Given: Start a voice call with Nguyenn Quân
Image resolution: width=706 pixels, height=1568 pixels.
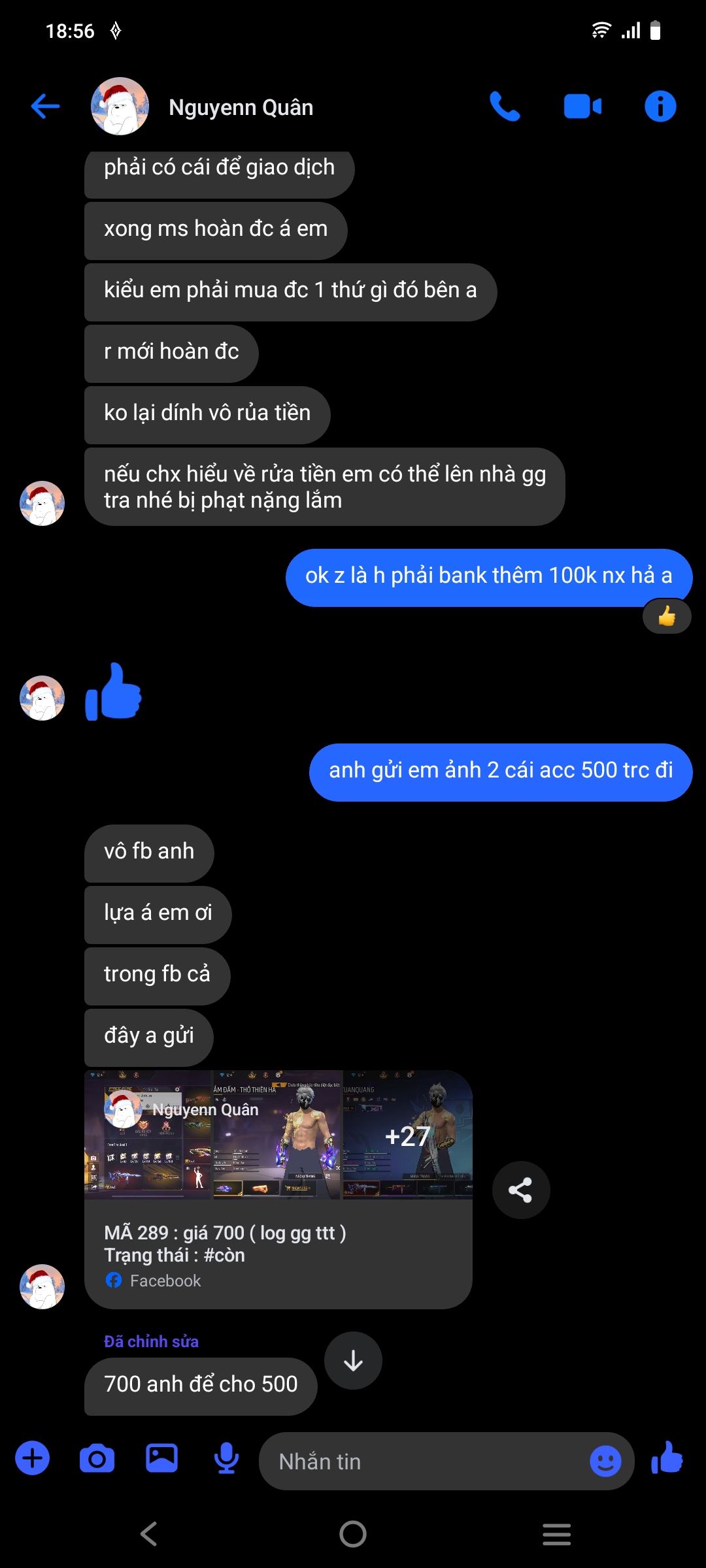Looking at the screenshot, I should click(x=505, y=106).
